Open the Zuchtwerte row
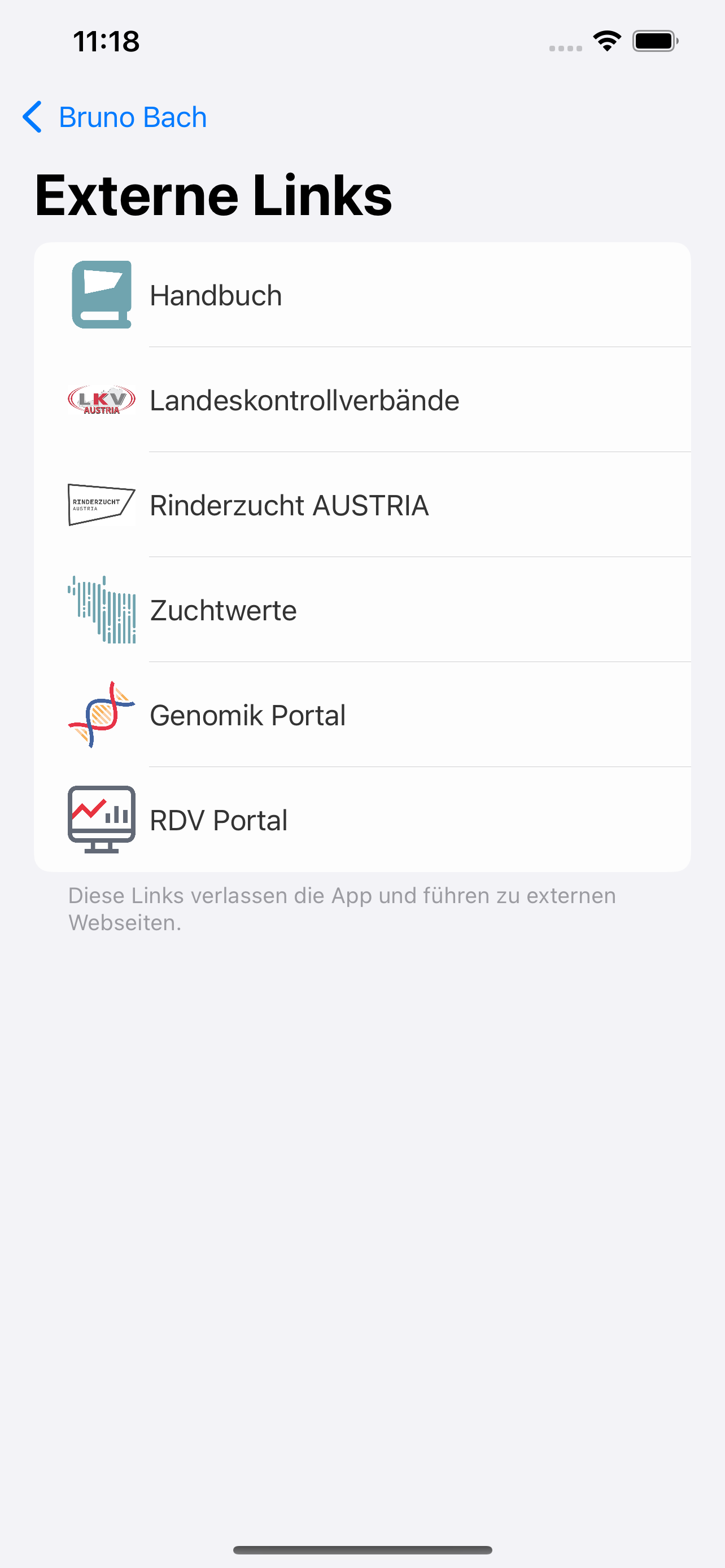725x1568 pixels. pyautogui.click(x=362, y=610)
